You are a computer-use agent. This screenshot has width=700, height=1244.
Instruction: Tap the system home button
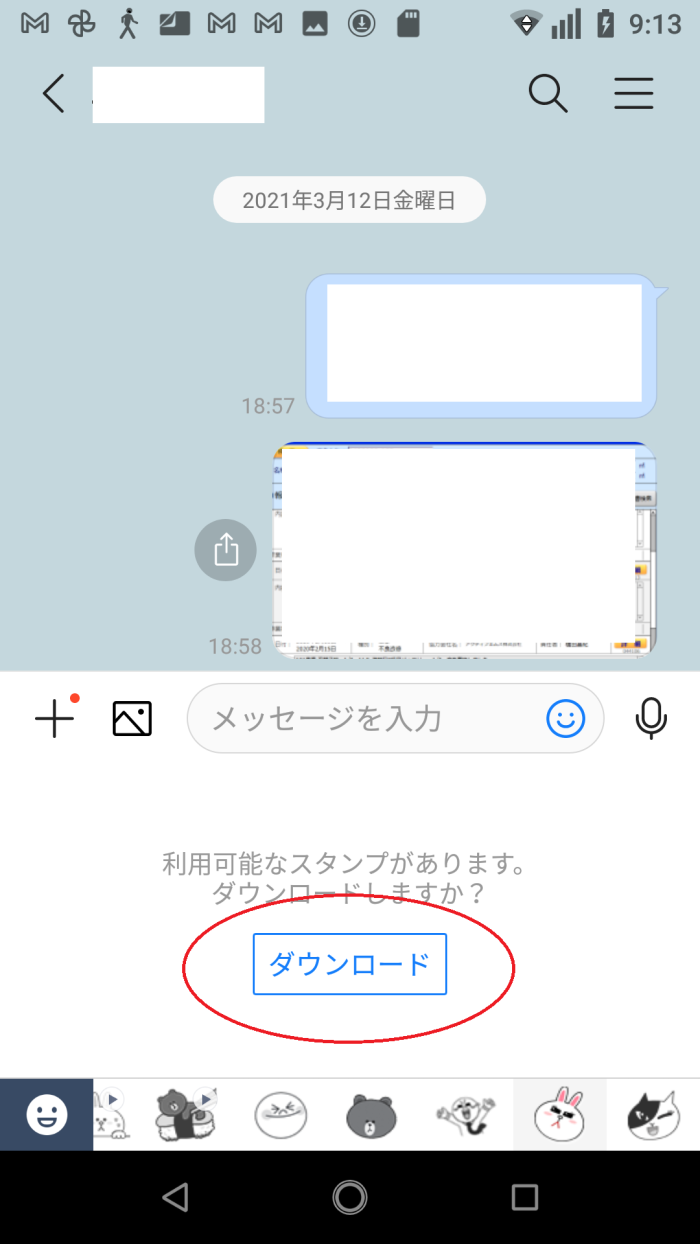point(350,1196)
